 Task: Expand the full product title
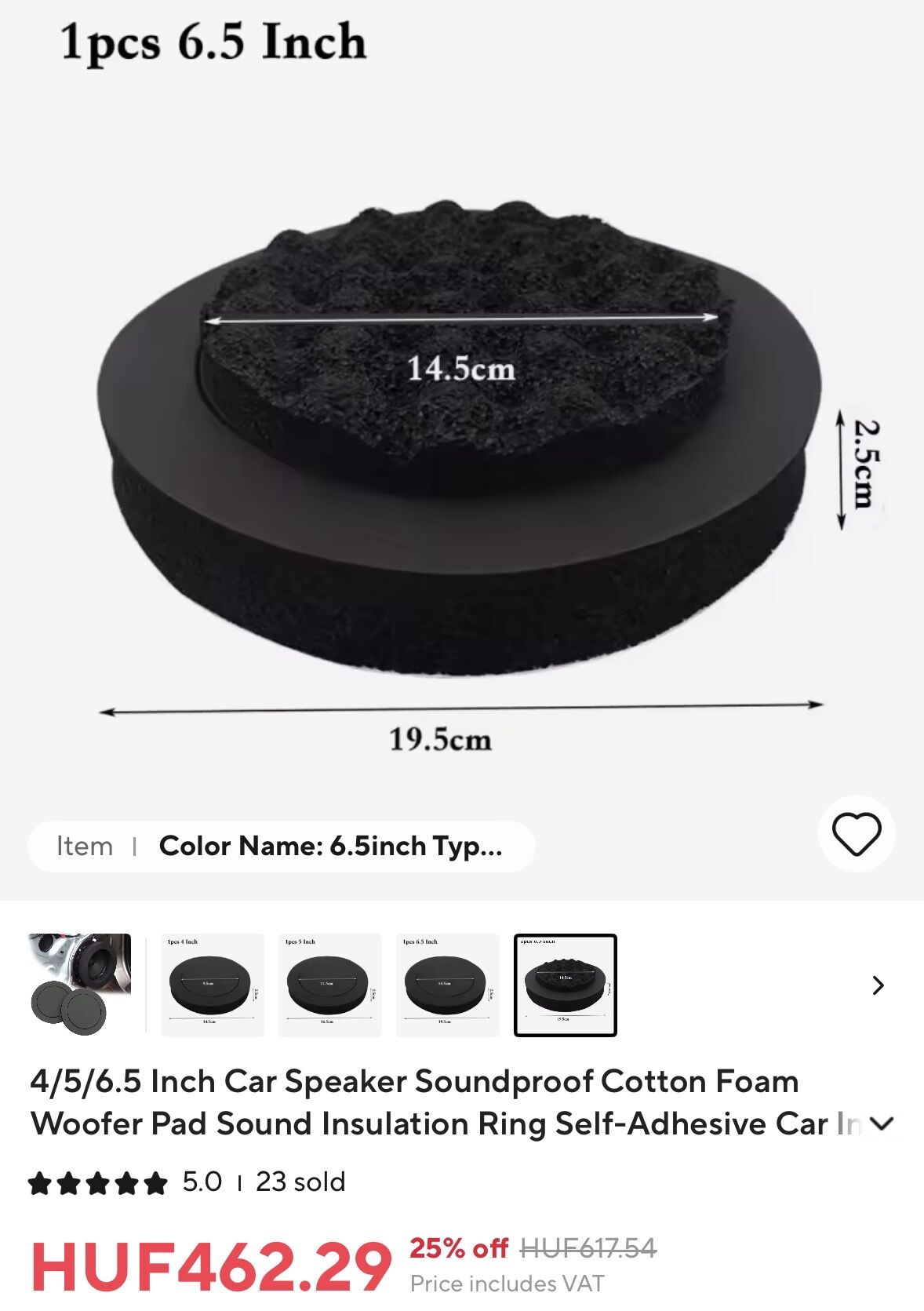[882, 1124]
